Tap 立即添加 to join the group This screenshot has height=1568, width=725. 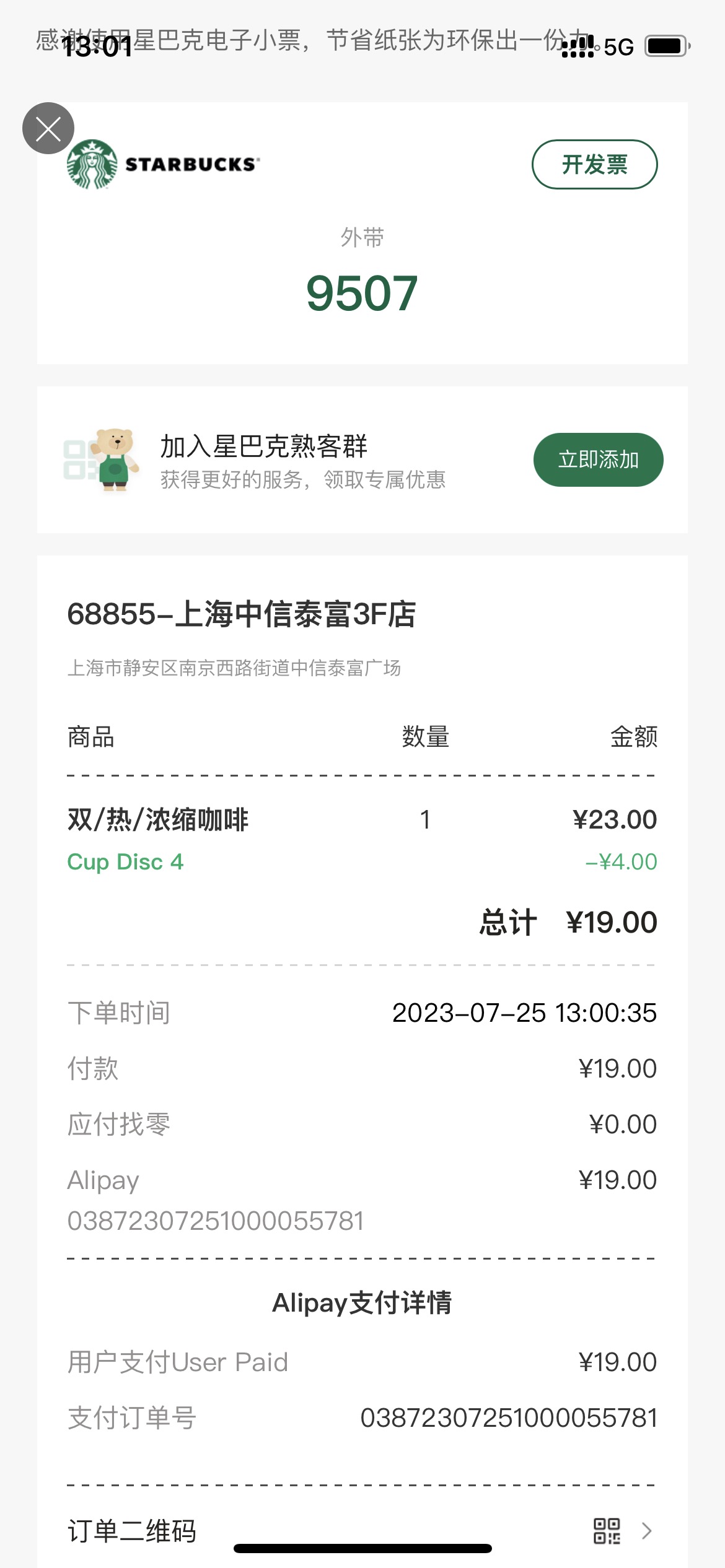(x=598, y=460)
